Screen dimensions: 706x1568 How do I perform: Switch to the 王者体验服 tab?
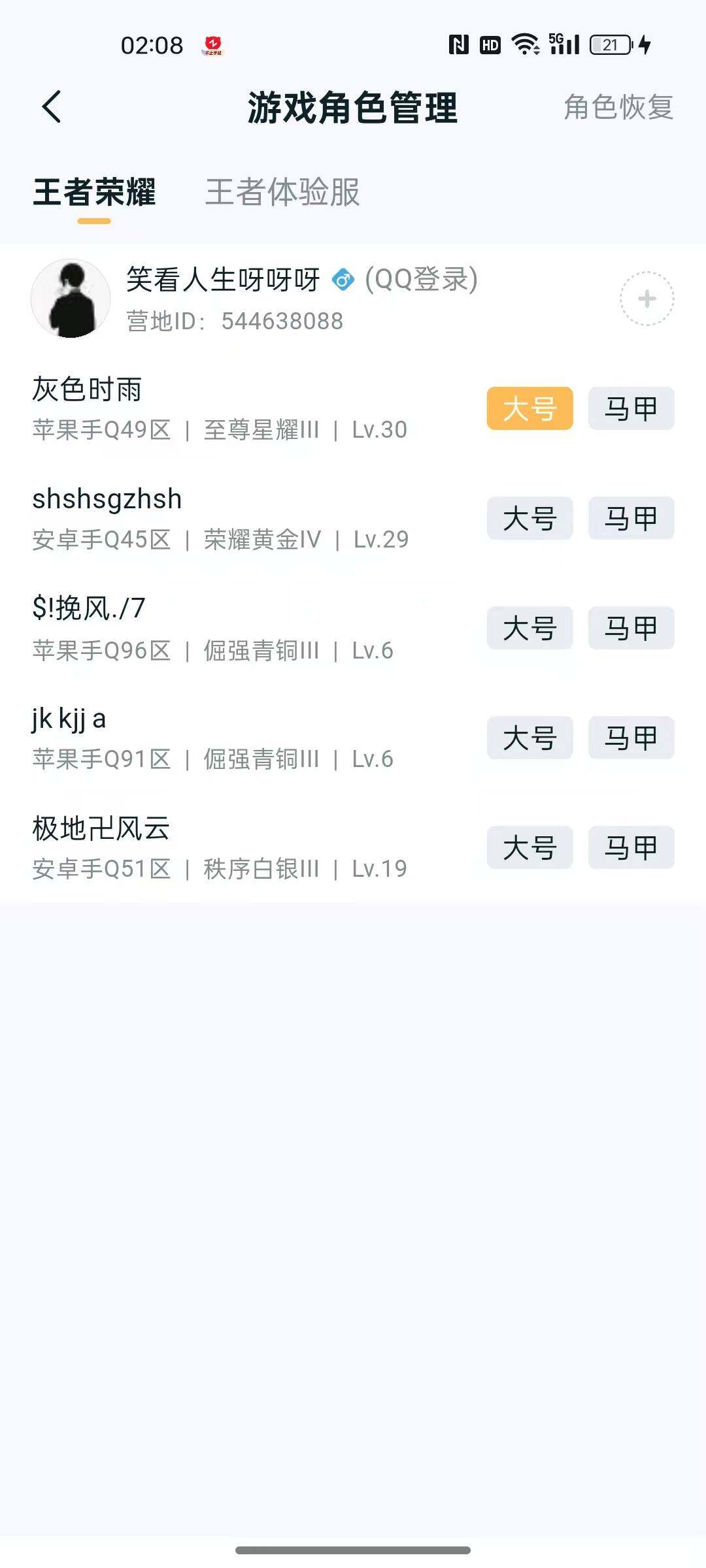tap(282, 193)
